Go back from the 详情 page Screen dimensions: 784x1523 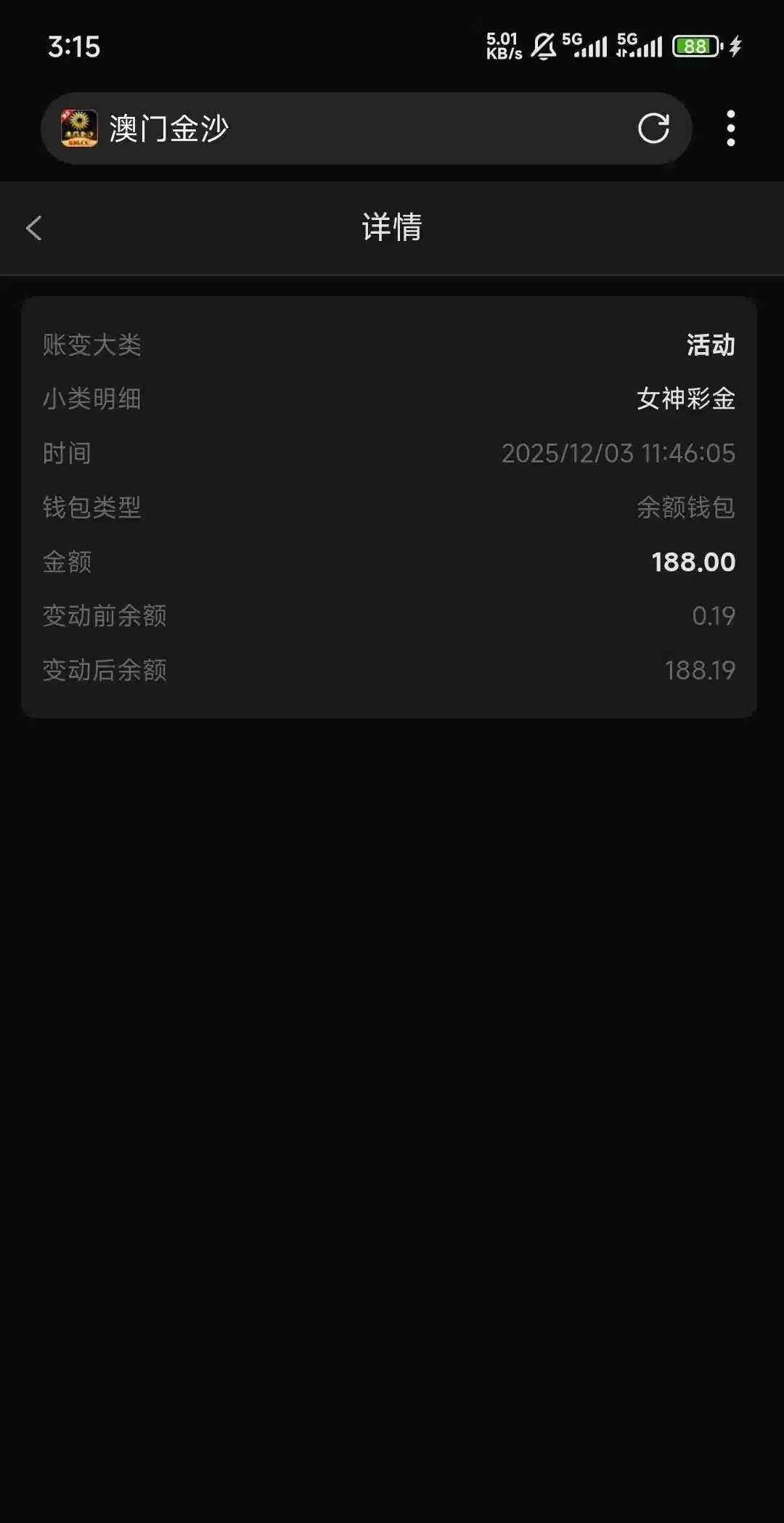34,228
